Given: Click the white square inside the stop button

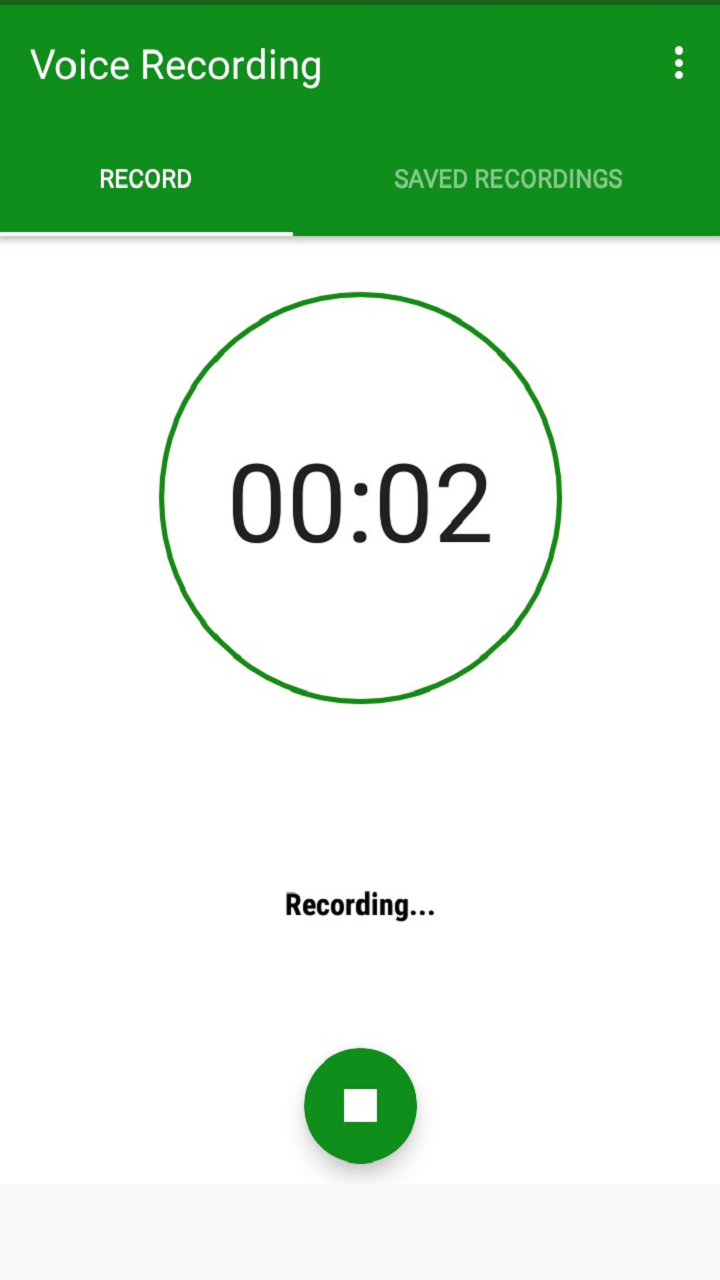Looking at the screenshot, I should (x=360, y=1107).
